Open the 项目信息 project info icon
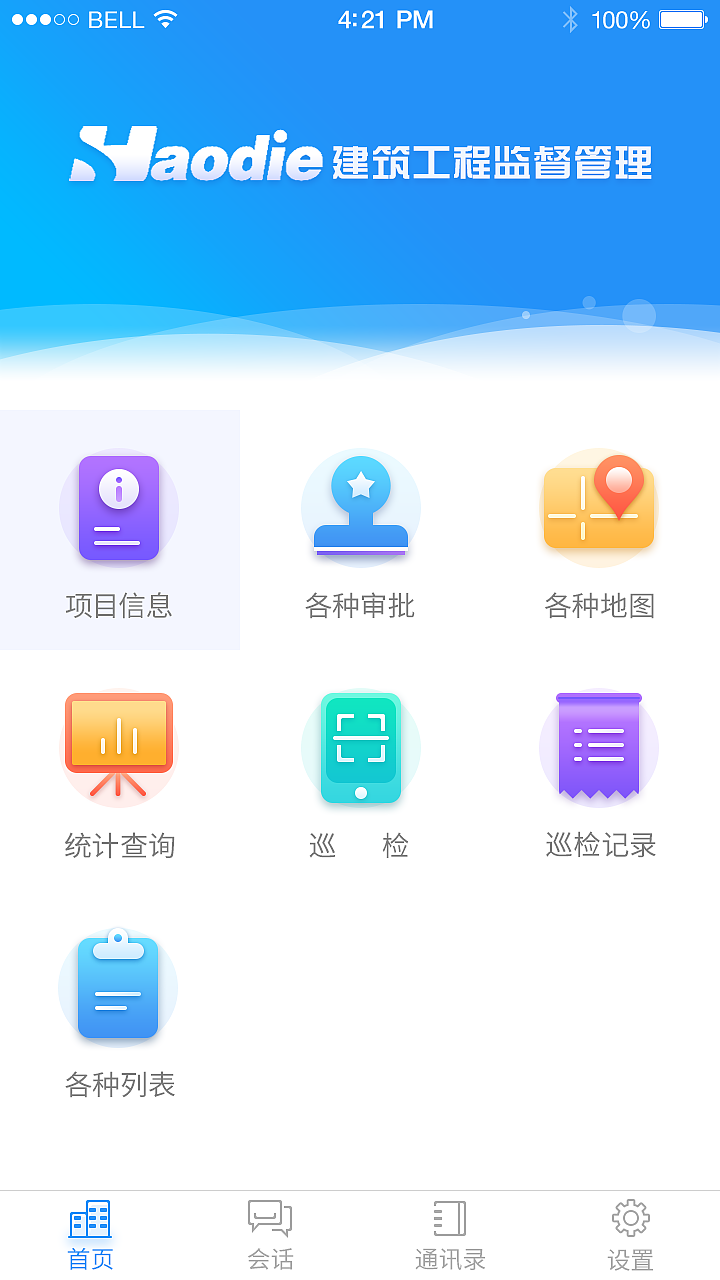This screenshot has height=1280, width=720. [118, 508]
